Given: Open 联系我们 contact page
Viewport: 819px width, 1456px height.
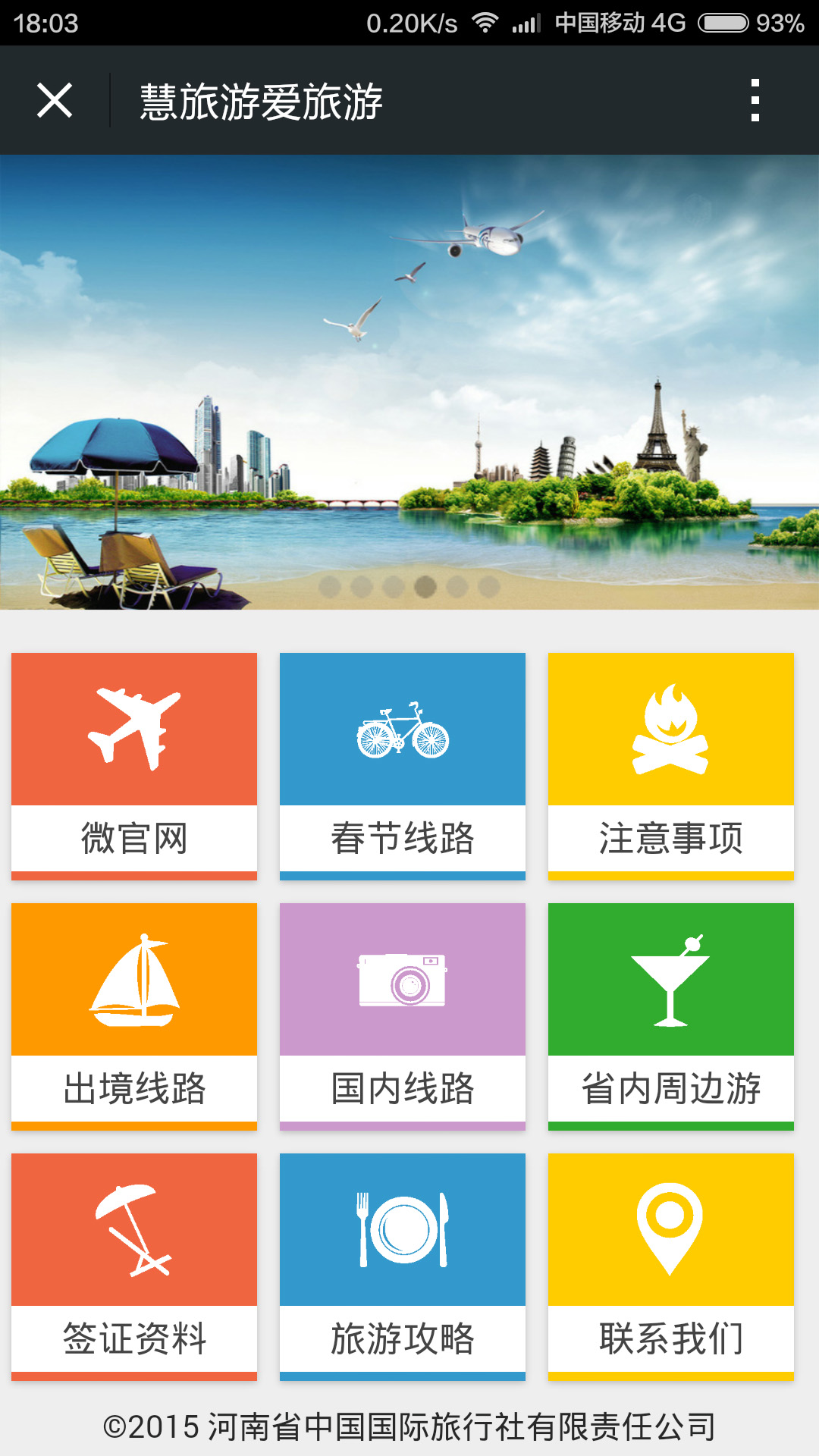Looking at the screenshot, I should (671, 1266).
